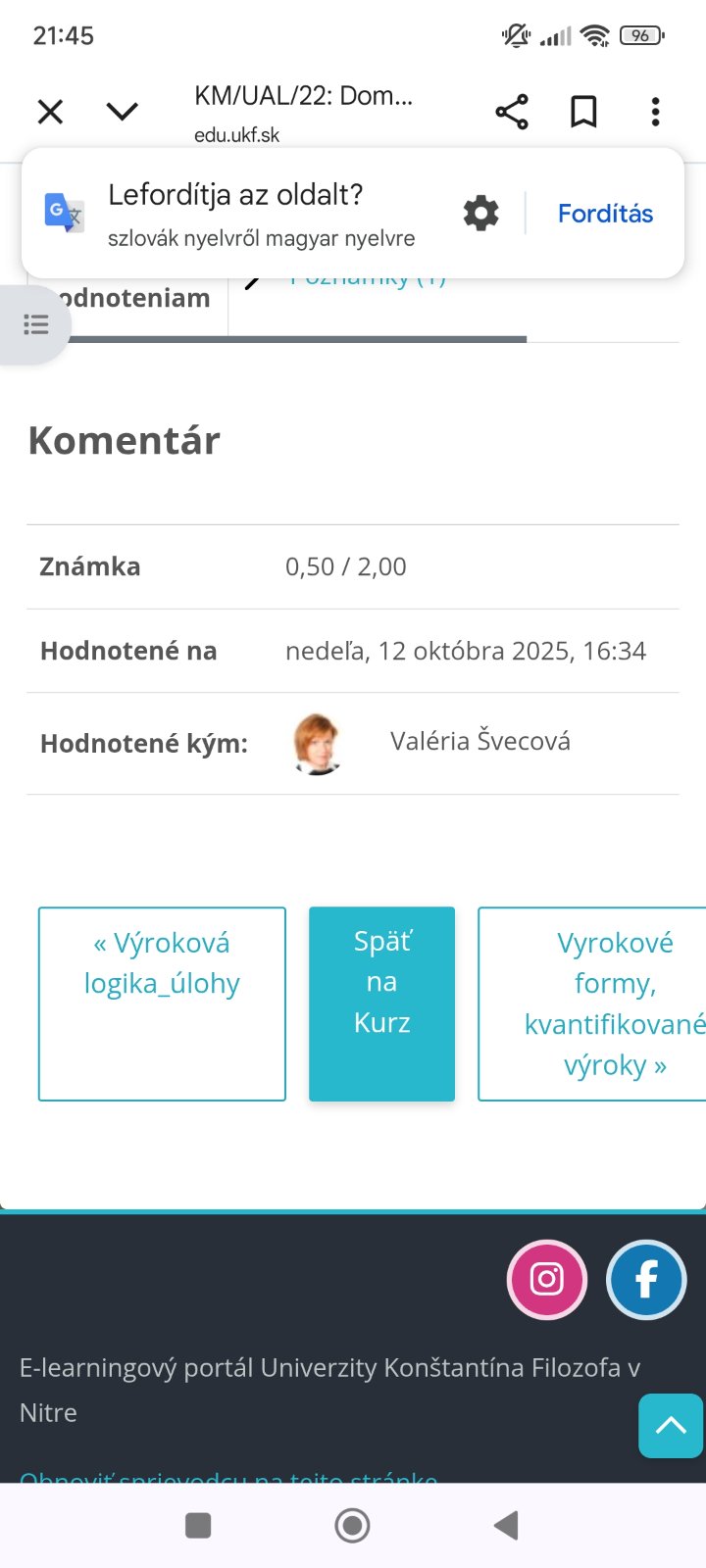706x1568 pixels.
Task: Close the browser tab with X
Action: pos(50,112)
